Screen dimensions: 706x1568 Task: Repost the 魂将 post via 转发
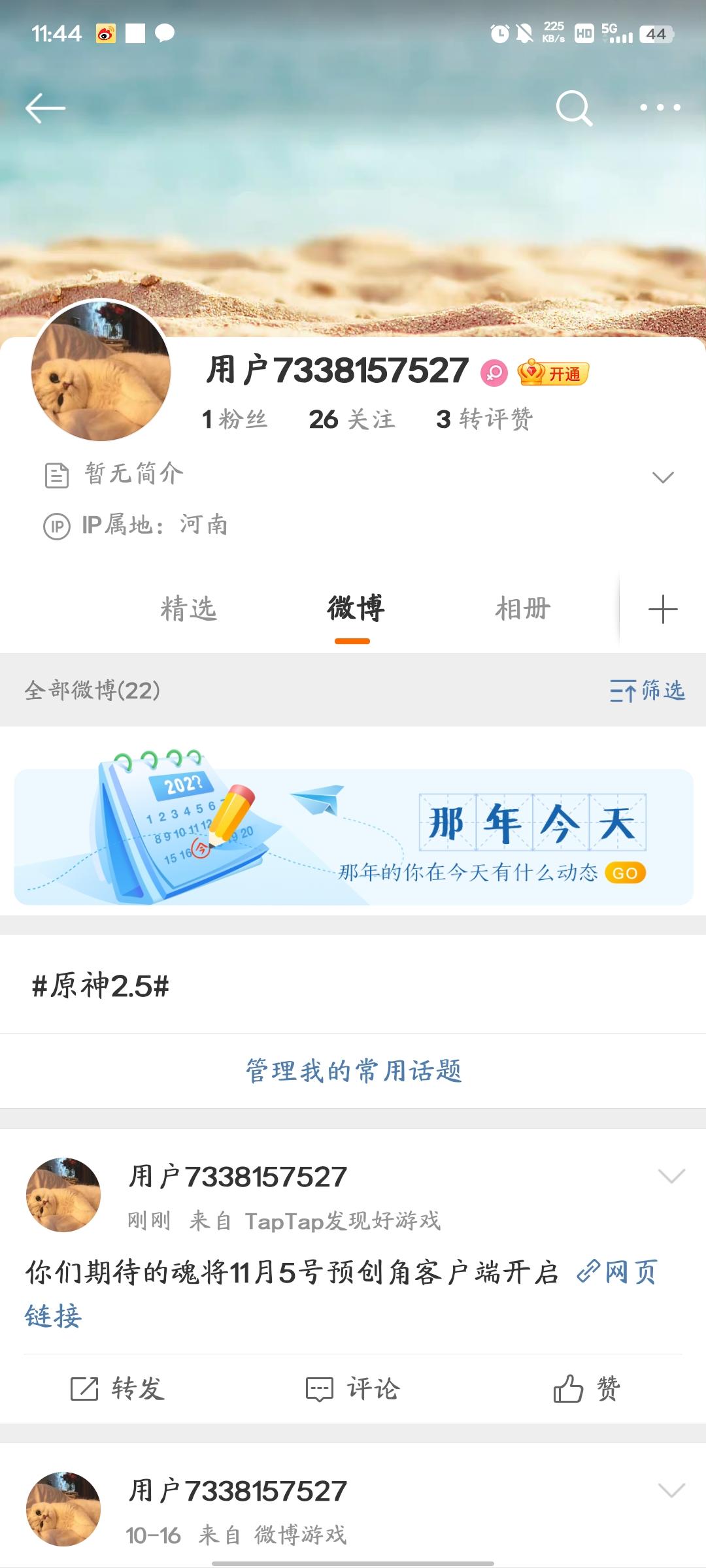pyautogui.click(x=118, y=1388)
